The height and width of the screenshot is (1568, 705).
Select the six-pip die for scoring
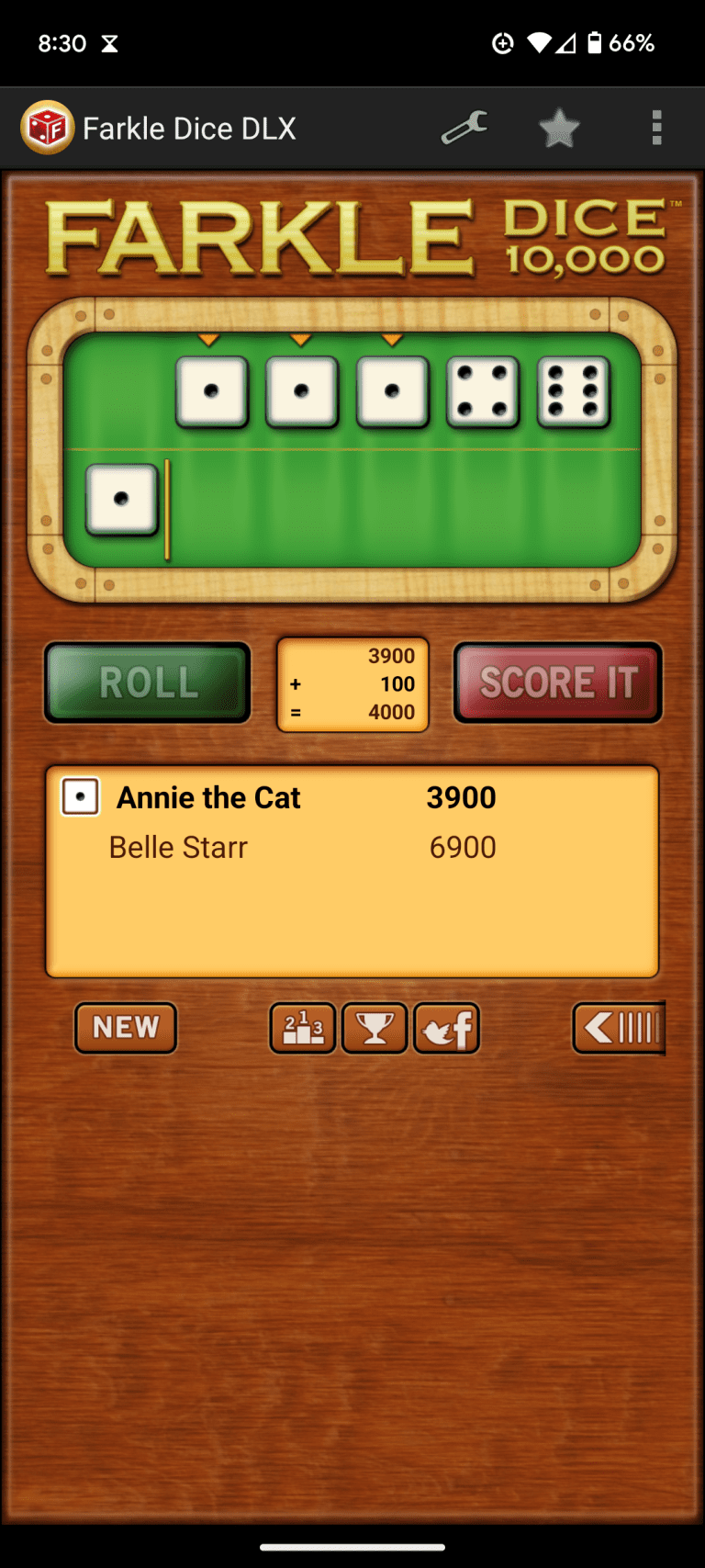[x=573, y=391]
